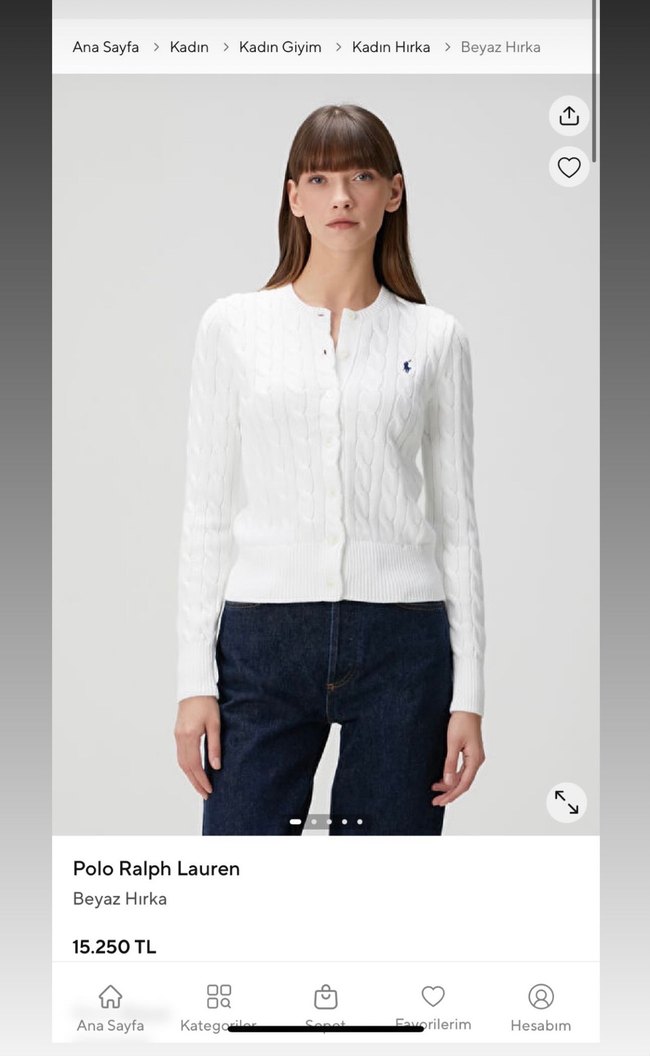
Task: Go to Ana Sayfa breadcrumb link
Action: pyautogui.click(x=106, y=47)
